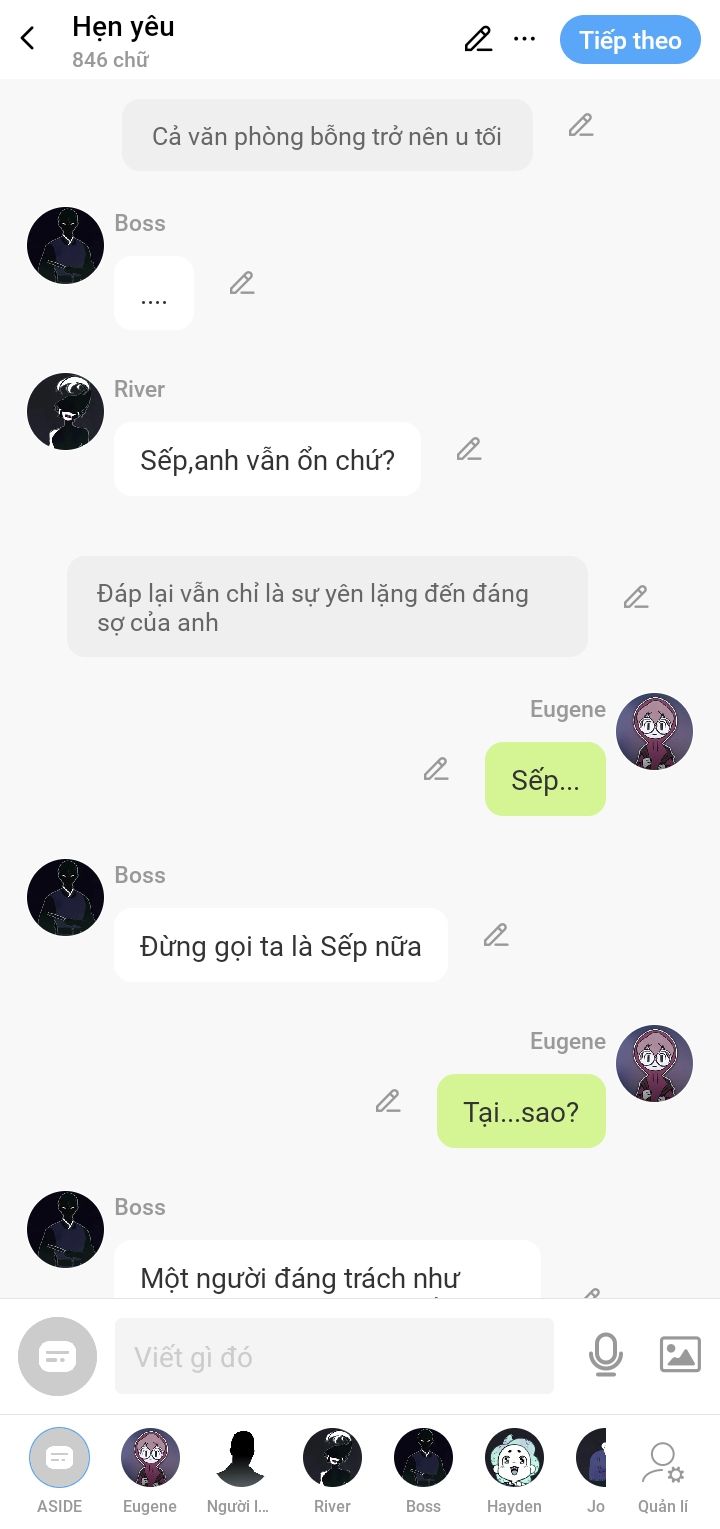Screen dimensions: 720x1529
Task: Select ASIDE as the speaker
Action: click(59, 1468)
